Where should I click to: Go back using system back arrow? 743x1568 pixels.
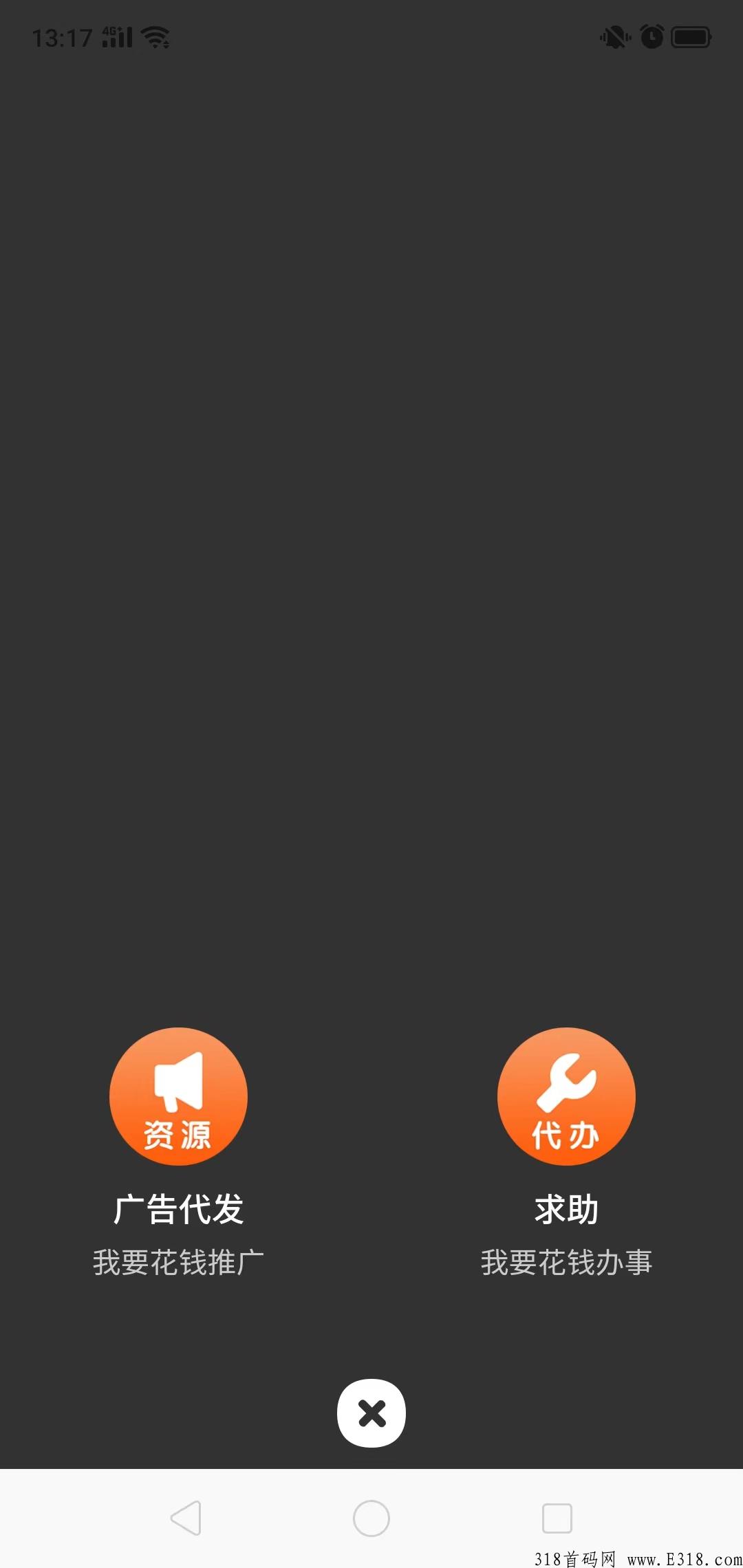(x=186, y=1518)
